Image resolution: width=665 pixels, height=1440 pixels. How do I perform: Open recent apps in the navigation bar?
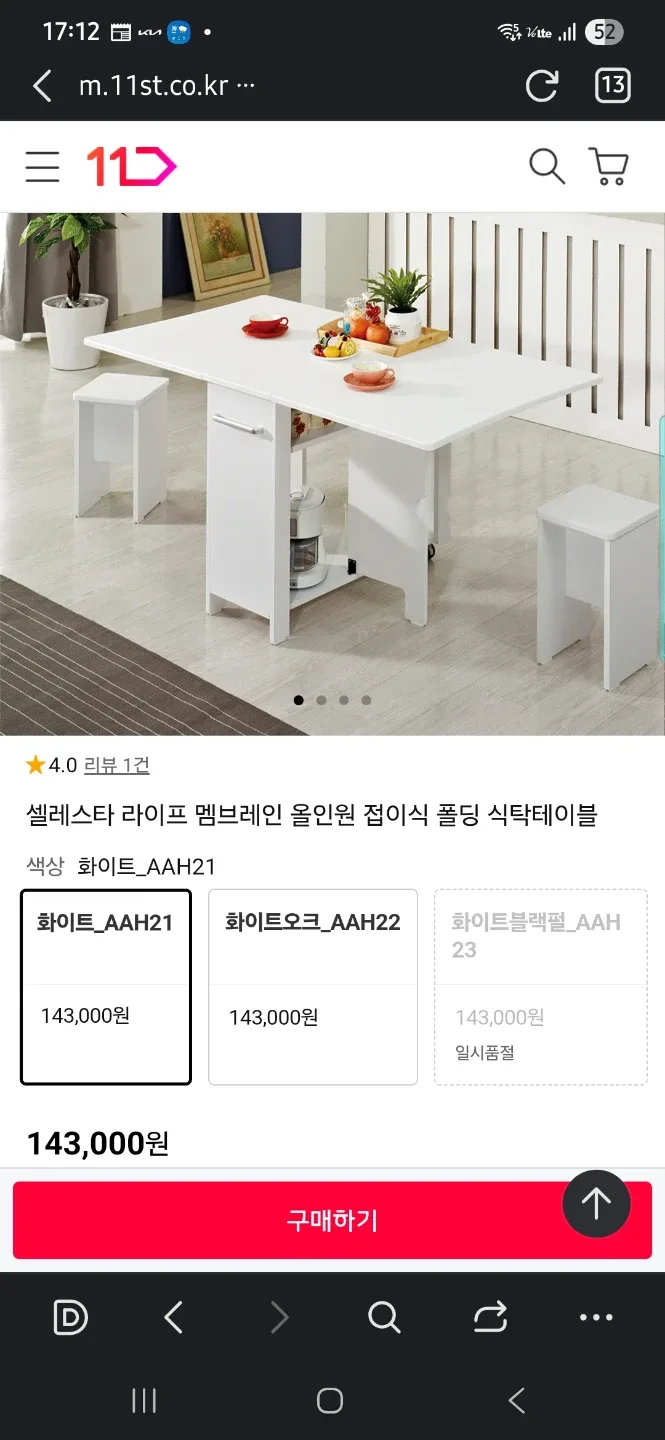(x=144, y=1401)
